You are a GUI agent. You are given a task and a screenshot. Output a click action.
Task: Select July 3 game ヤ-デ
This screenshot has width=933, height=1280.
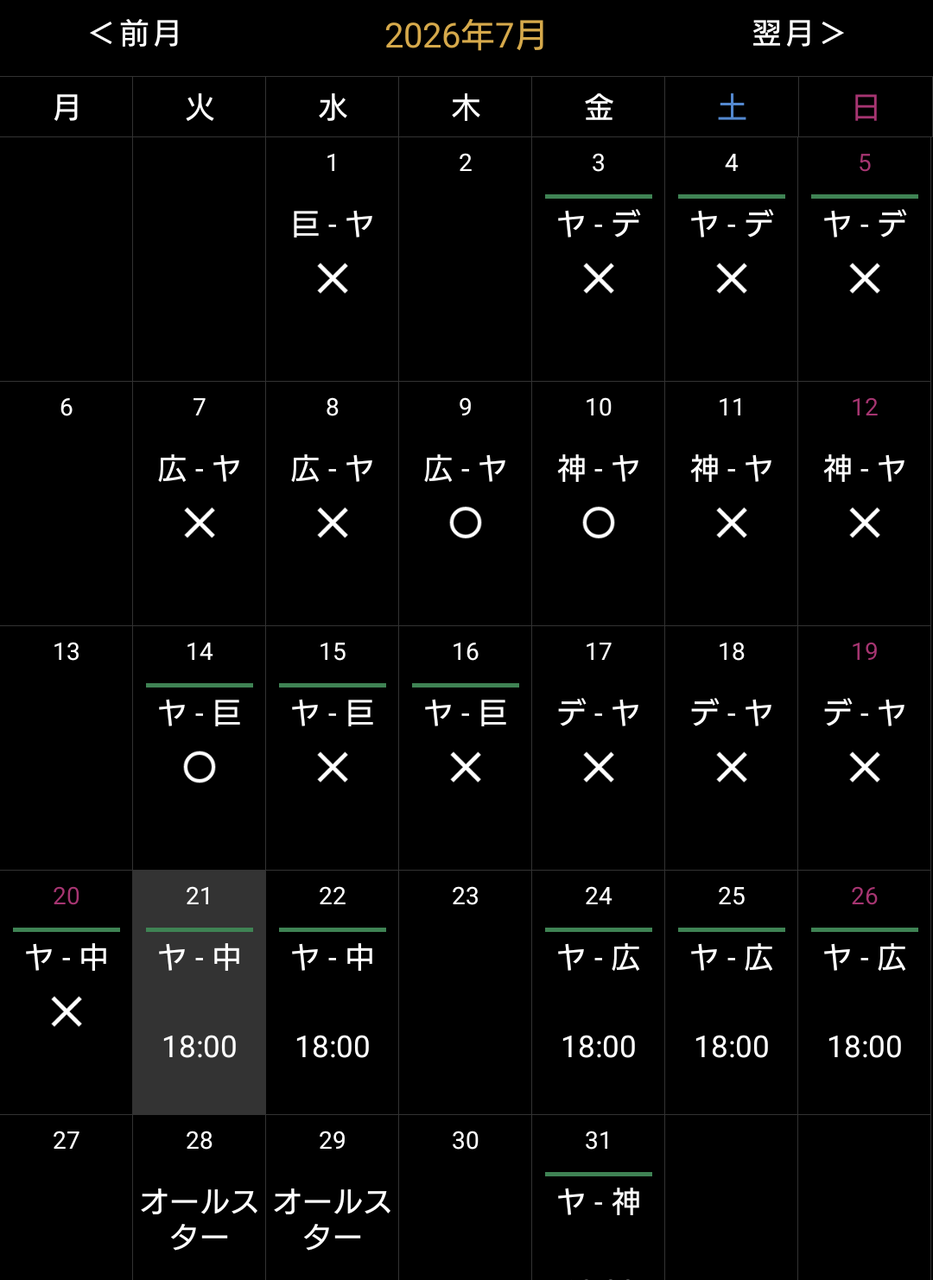point(598,259)
